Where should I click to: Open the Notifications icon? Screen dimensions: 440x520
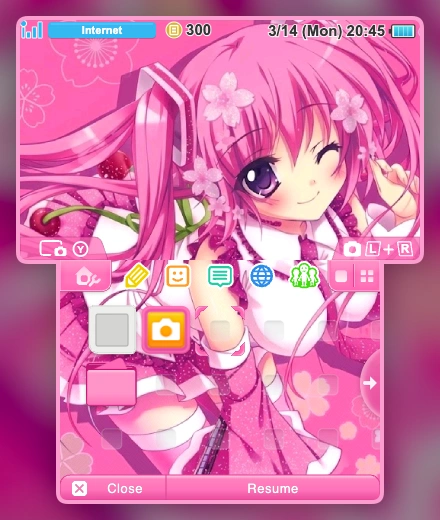click(x=220, y=276)
